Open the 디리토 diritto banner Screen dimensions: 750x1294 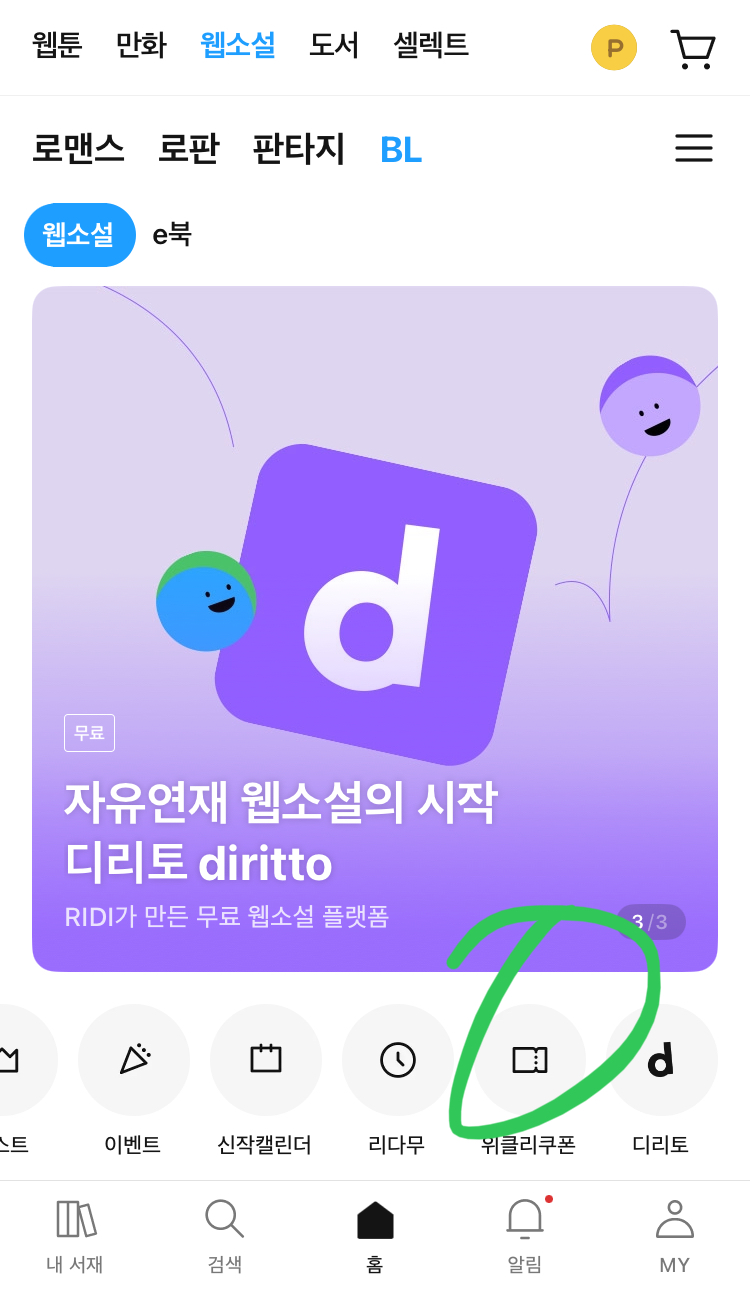(x=375, y=620)
